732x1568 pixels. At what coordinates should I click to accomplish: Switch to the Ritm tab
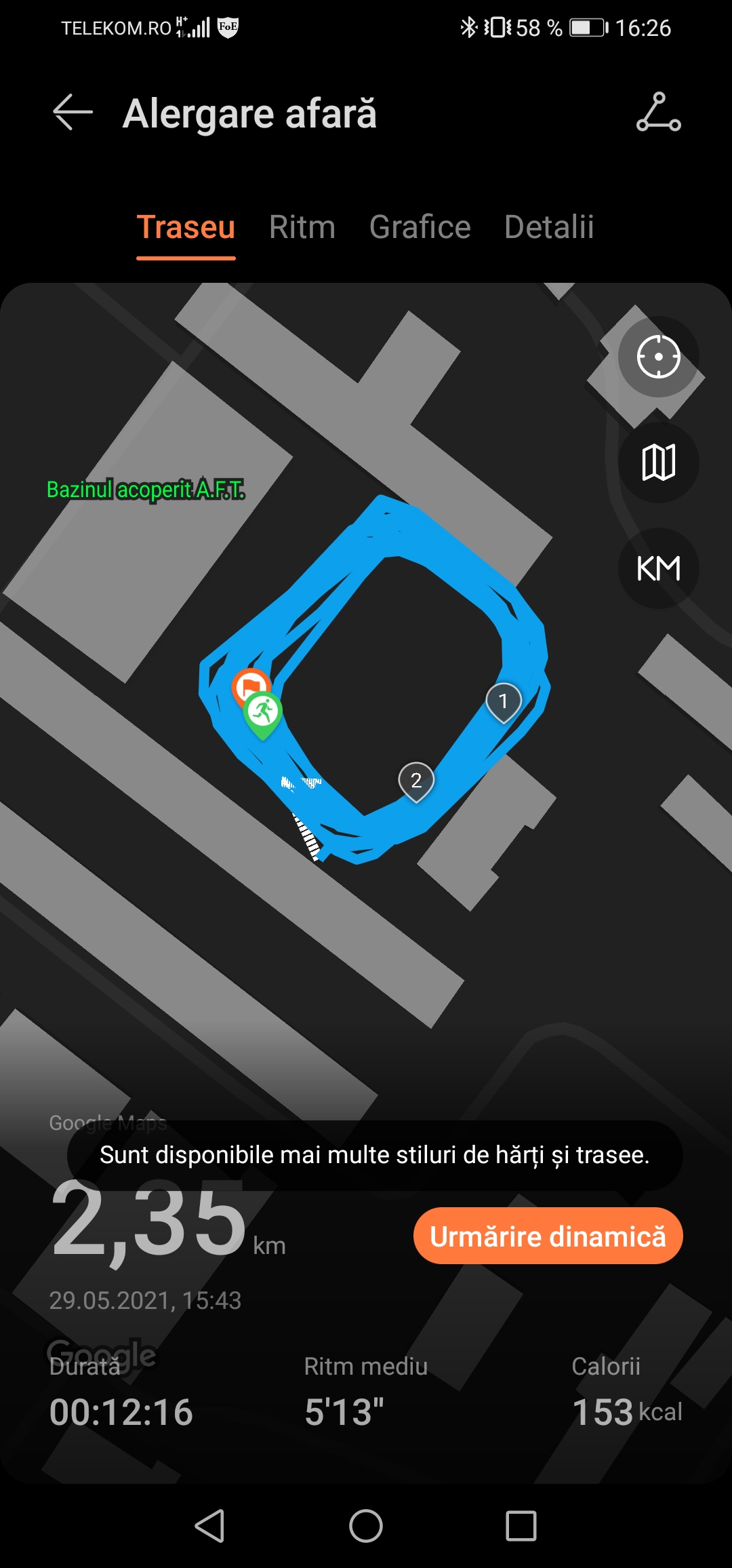(302, 227)
